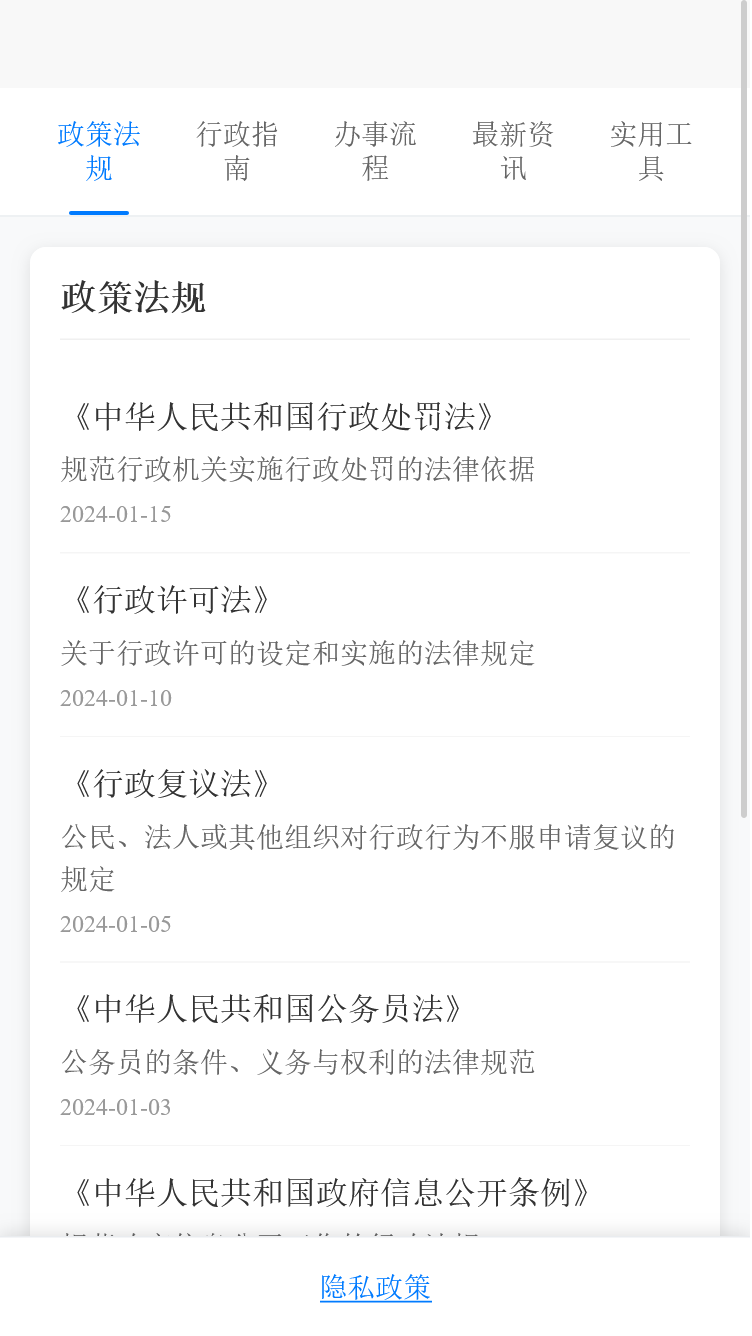This screenshot has height=1336, width=752.
Task: Click the date 2024-01-03 under 公务员法
Action: [115, 1107]
